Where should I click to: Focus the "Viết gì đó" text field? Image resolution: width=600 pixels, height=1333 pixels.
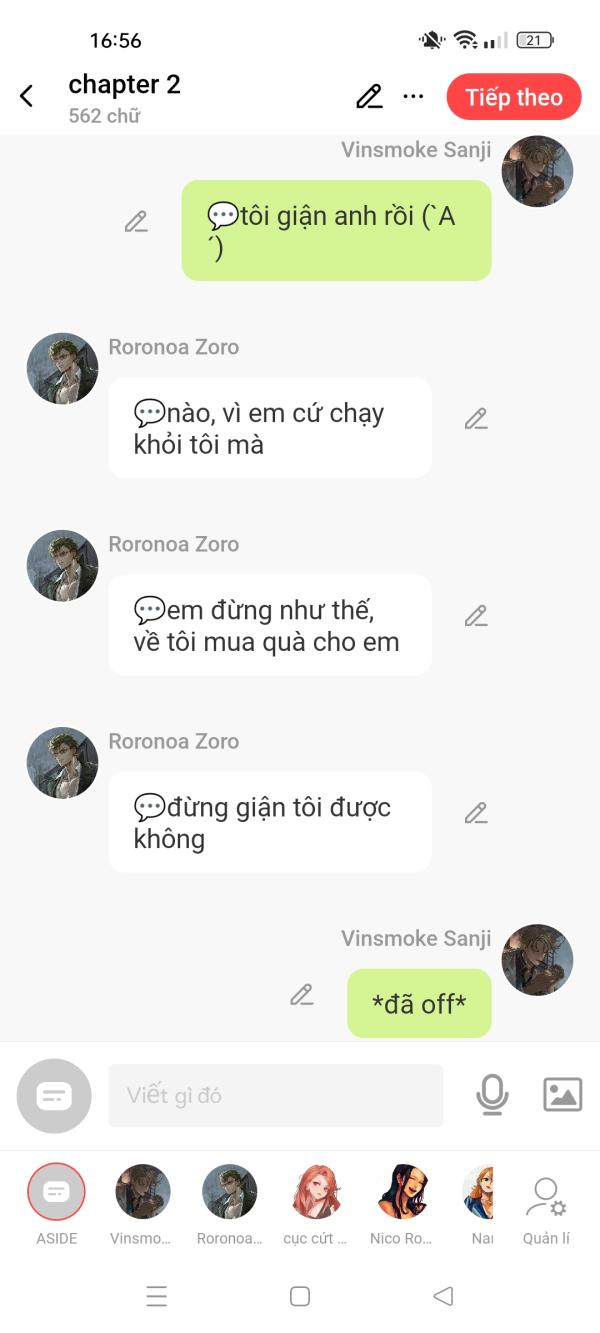(x=275, y=1096)
